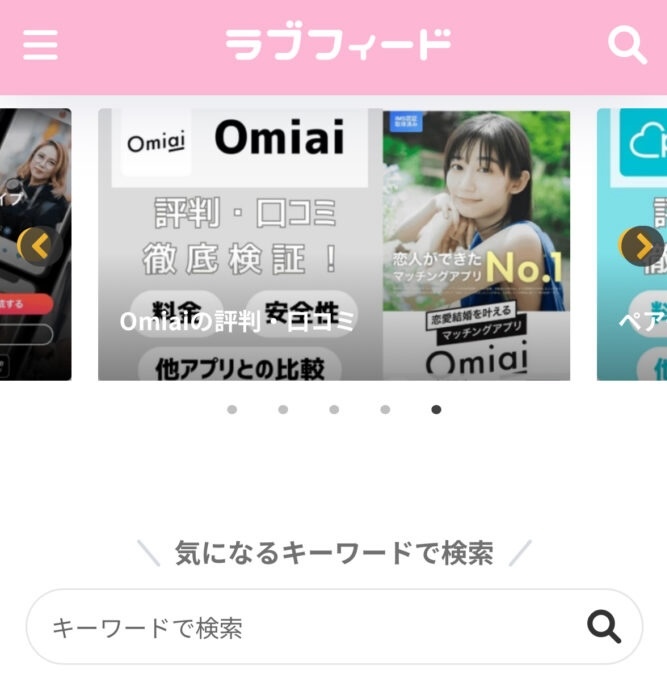Jump to the first carousel page dot
The width and height of the screenshot is (667, 682).
[x=232, y=409]
